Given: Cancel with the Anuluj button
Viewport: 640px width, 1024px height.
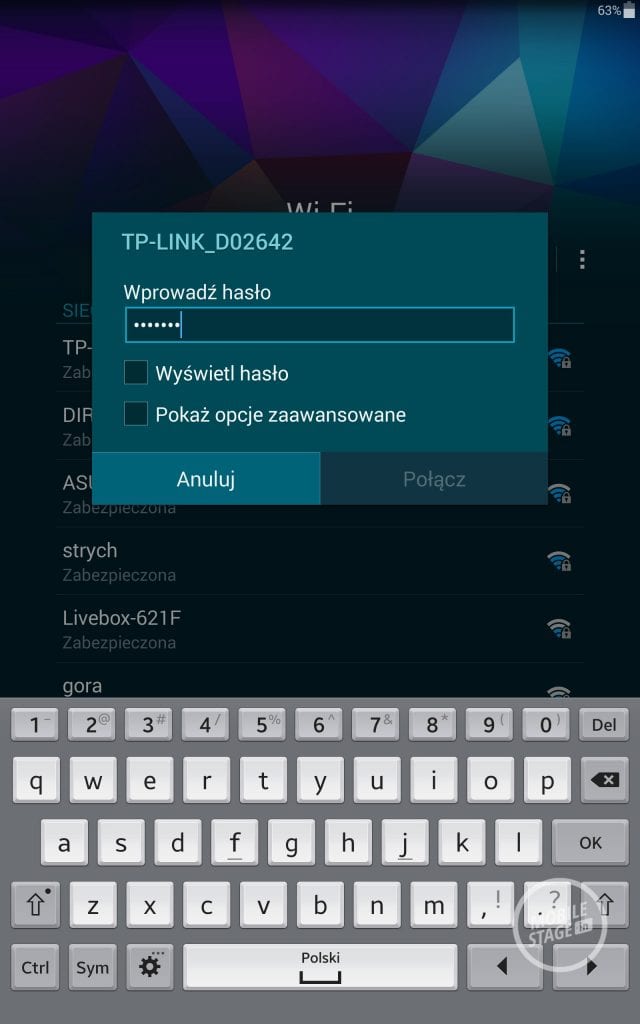Looking at the screenshot, I should tap(206, 479).
